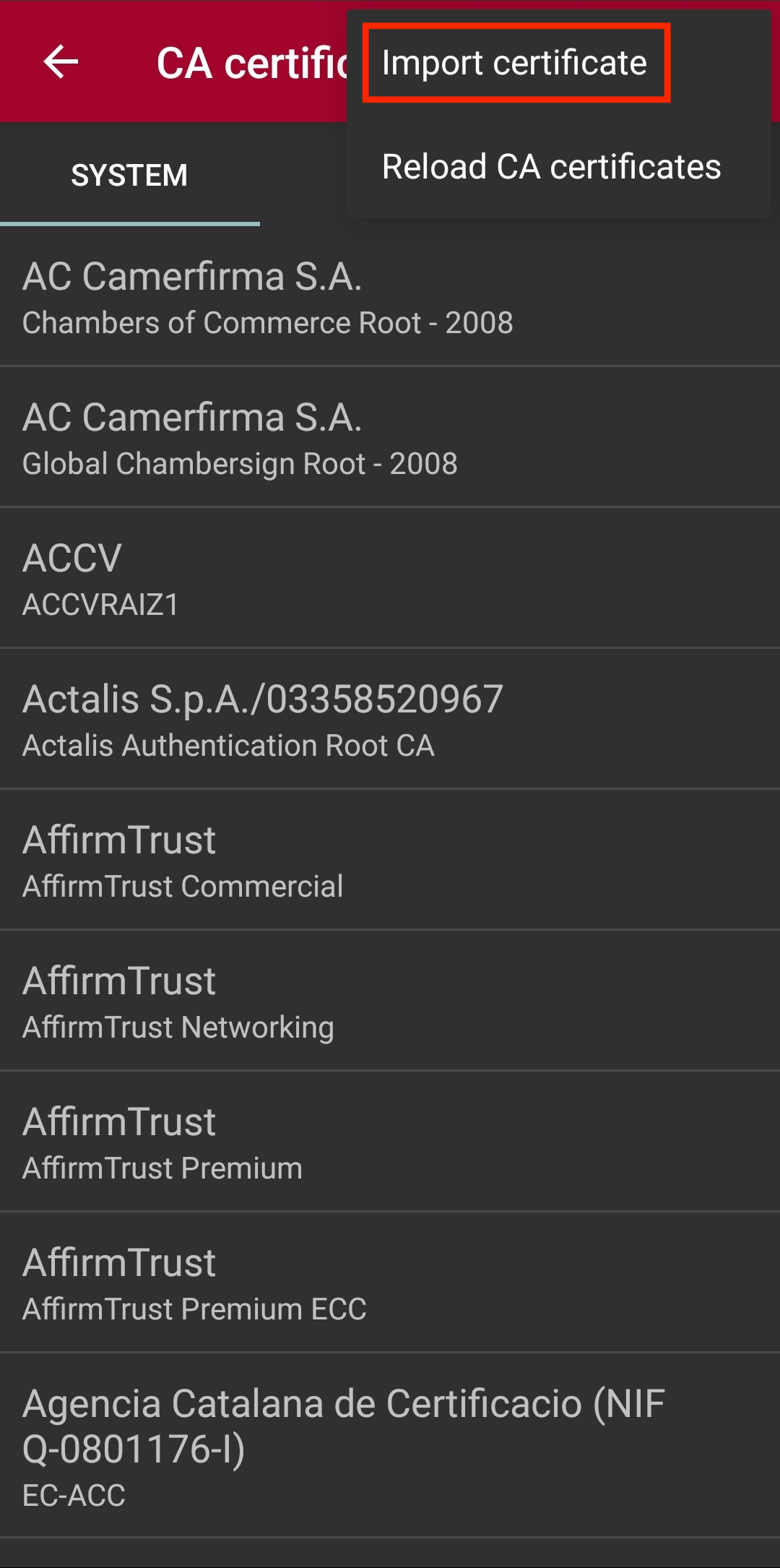This screenshot has width=780, height=1568.
Task: View the ACCVRAIZ1 certificate
Action: point(390,579)
